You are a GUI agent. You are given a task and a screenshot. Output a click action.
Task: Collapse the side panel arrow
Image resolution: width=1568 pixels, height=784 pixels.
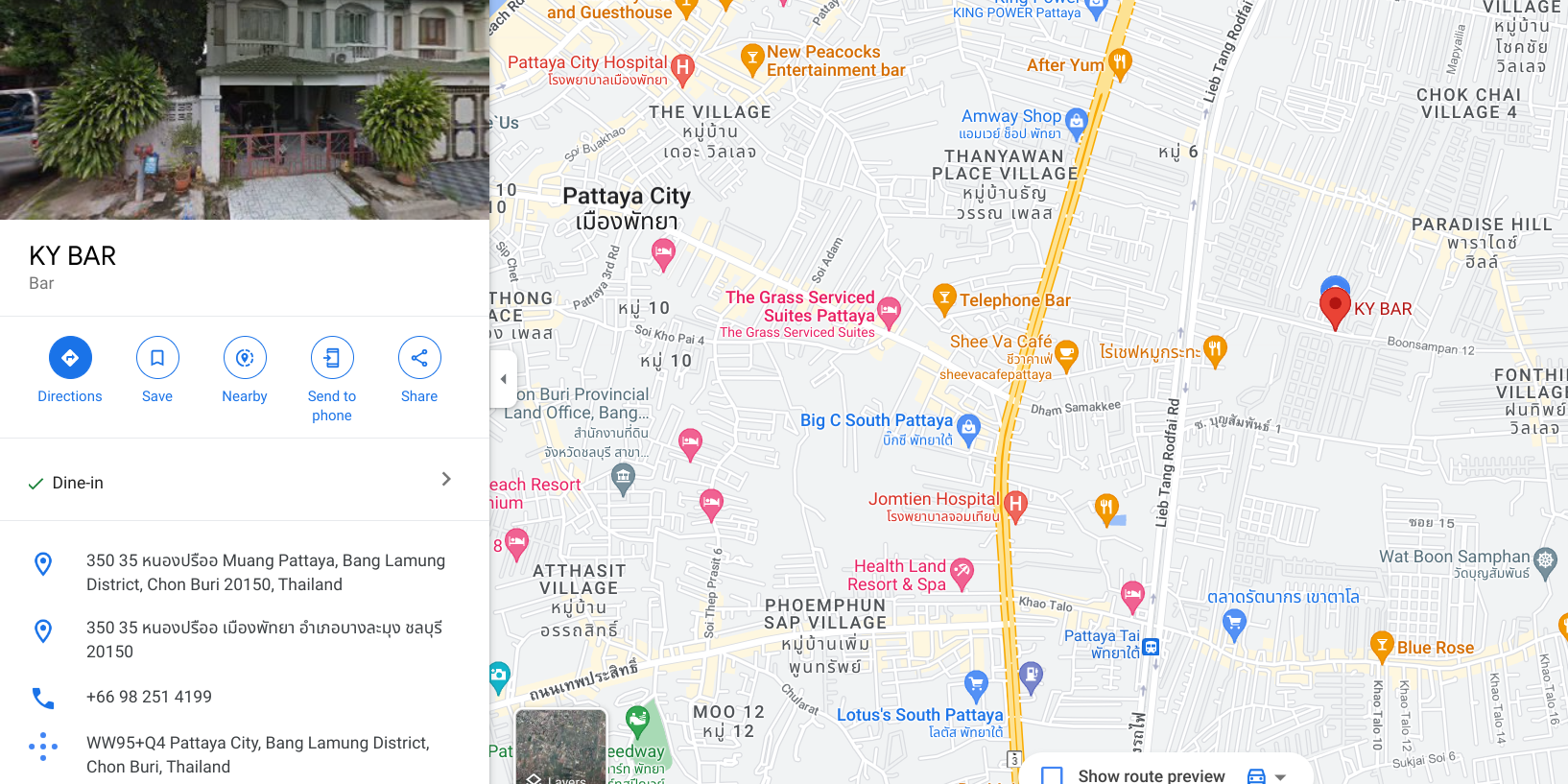[504, 379]
